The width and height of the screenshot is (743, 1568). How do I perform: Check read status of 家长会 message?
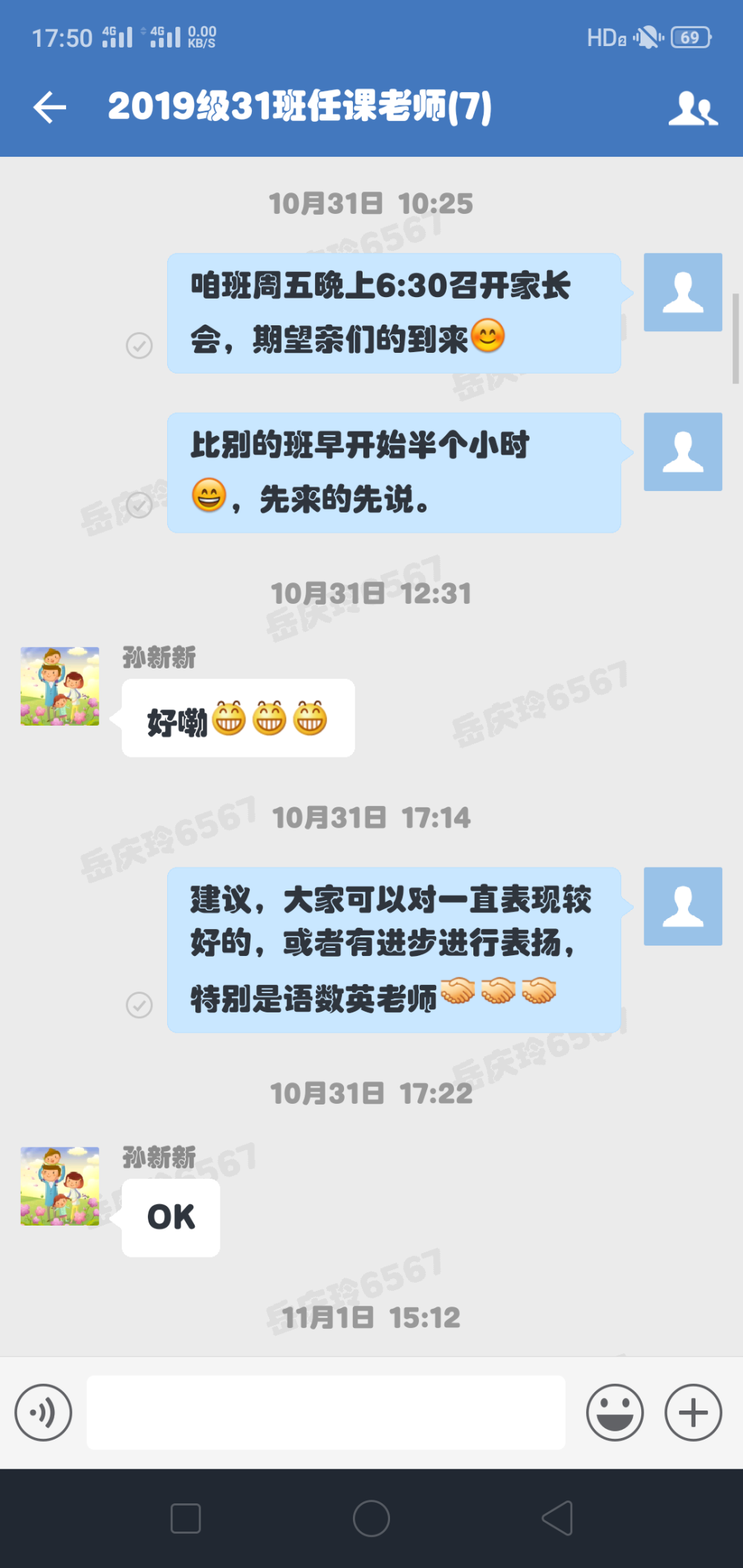(x=139, y=345)
